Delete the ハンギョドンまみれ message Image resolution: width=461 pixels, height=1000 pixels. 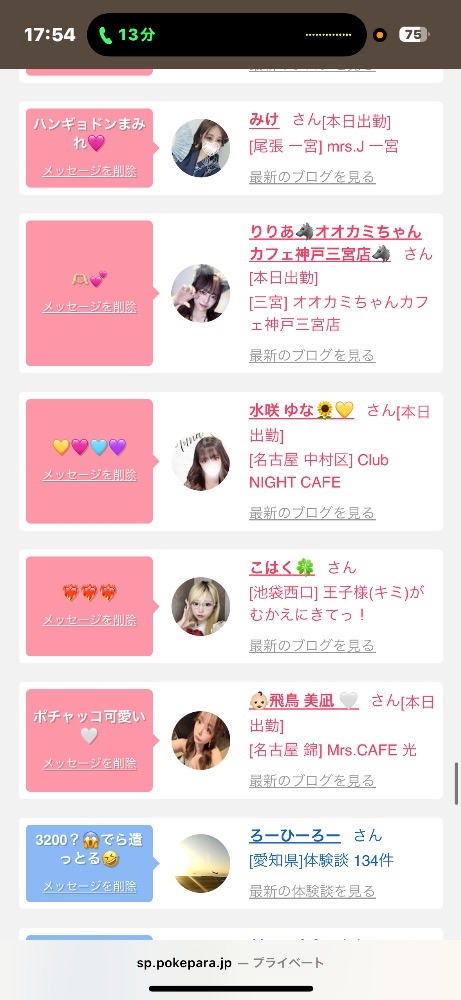89,171
